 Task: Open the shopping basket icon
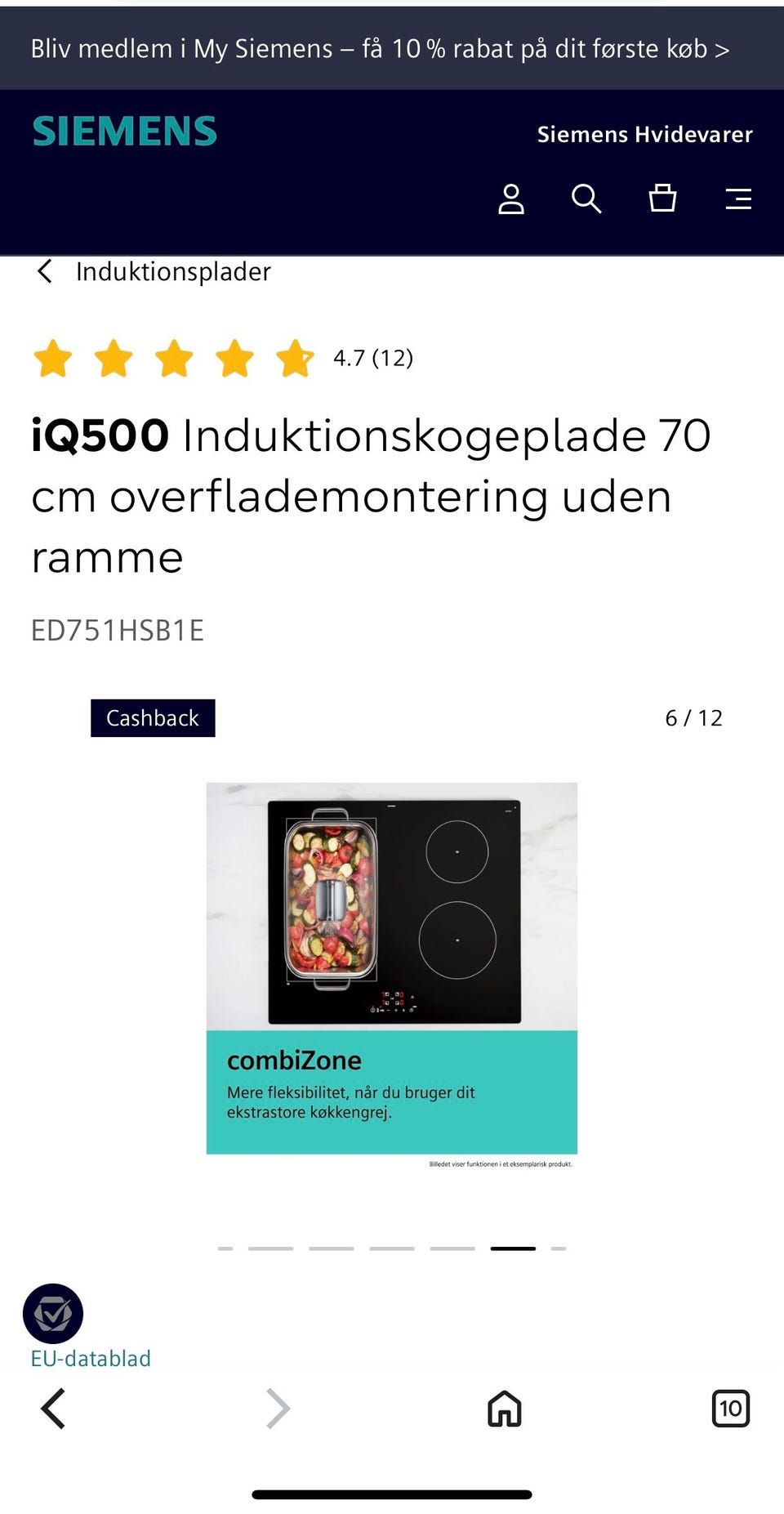point(663,199)
